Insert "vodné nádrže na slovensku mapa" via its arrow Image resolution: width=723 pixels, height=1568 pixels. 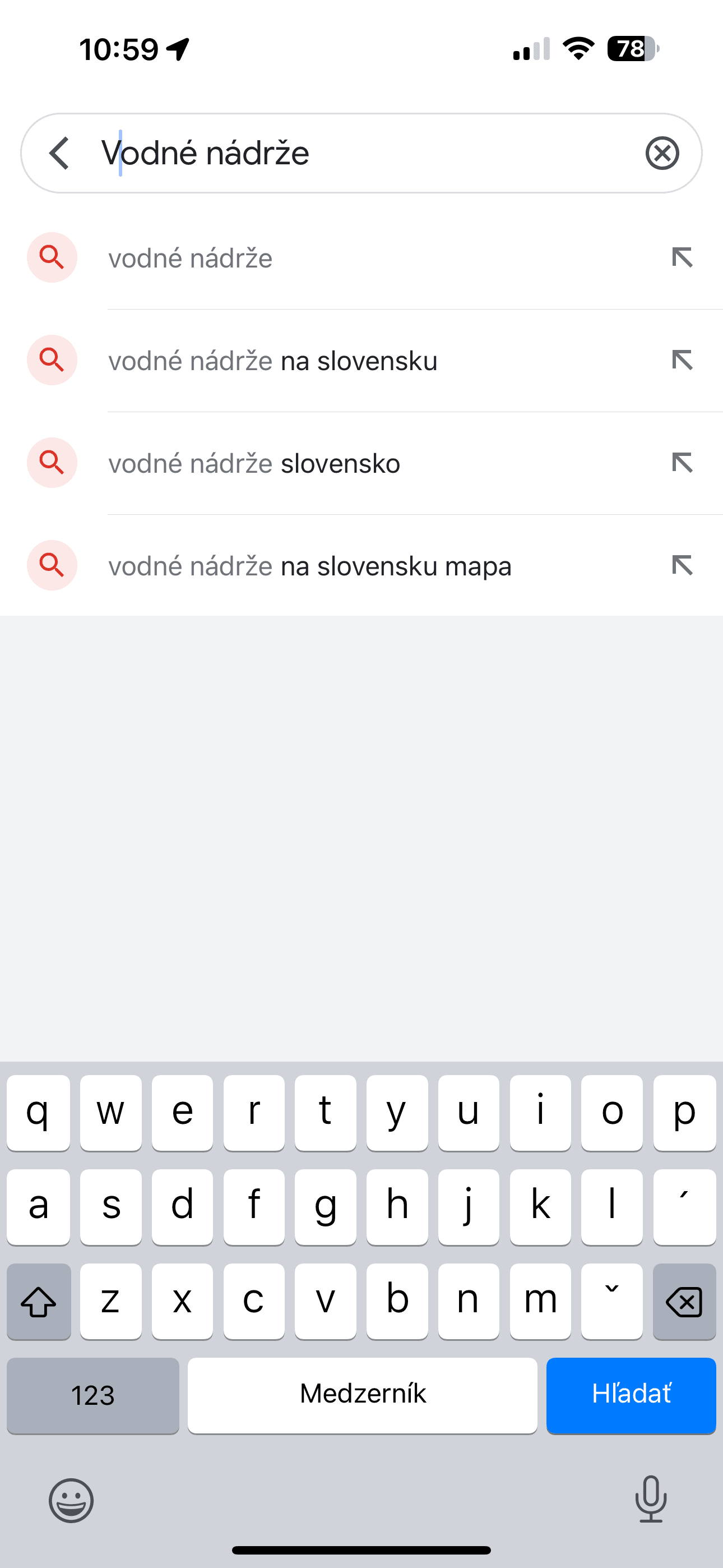682,565
